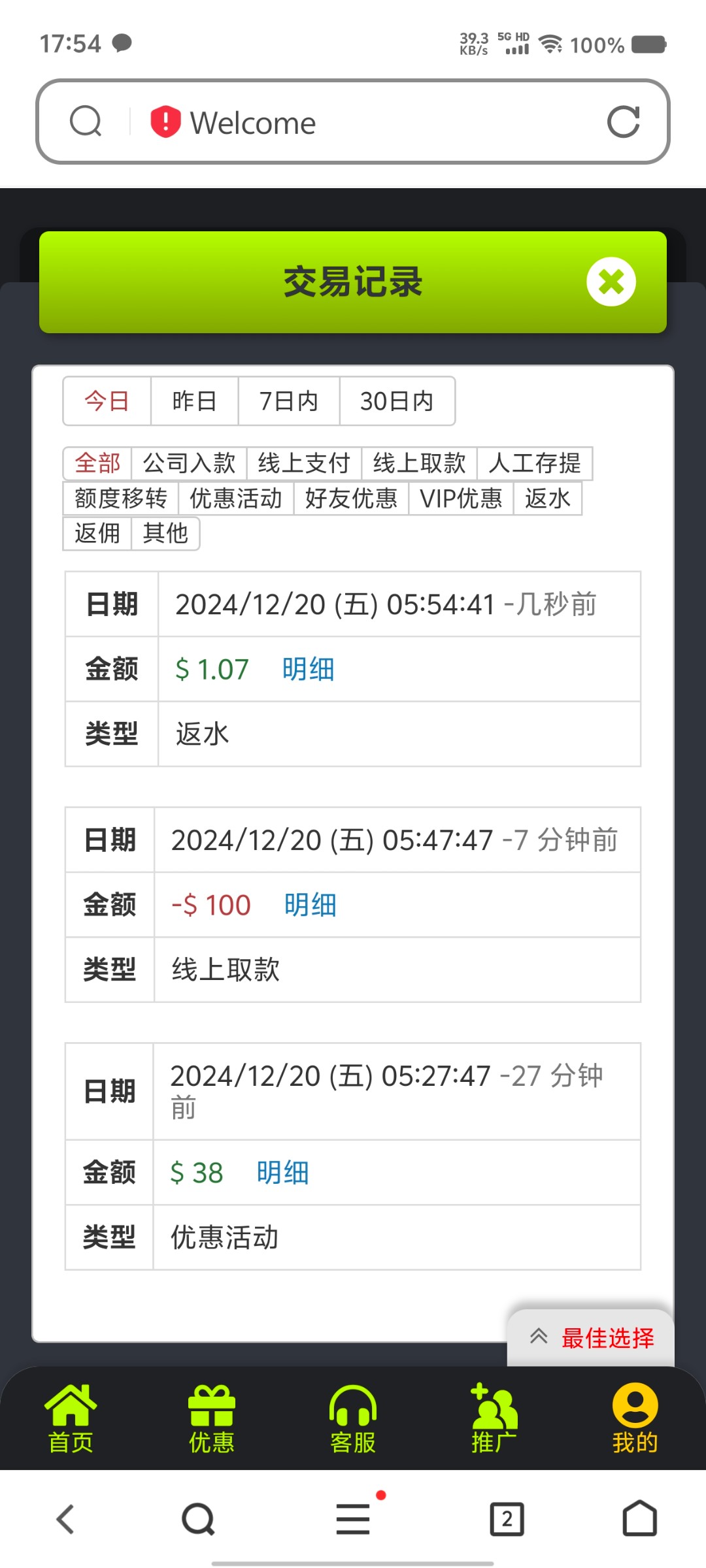Switch to the 7日内 date range

[288, 401]
